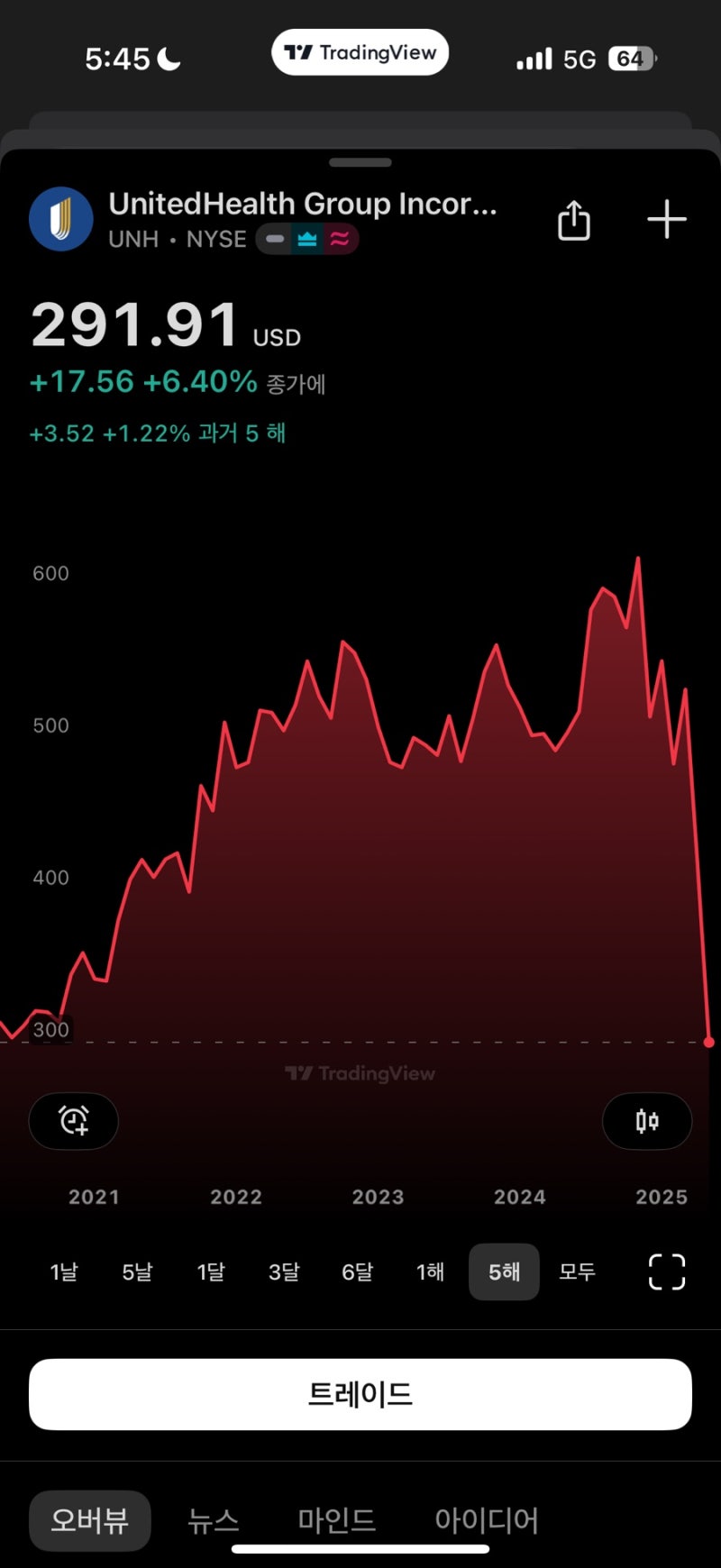
Task: Switch chart type with the candlestick icon
Action: click(x=647, y=1121)
